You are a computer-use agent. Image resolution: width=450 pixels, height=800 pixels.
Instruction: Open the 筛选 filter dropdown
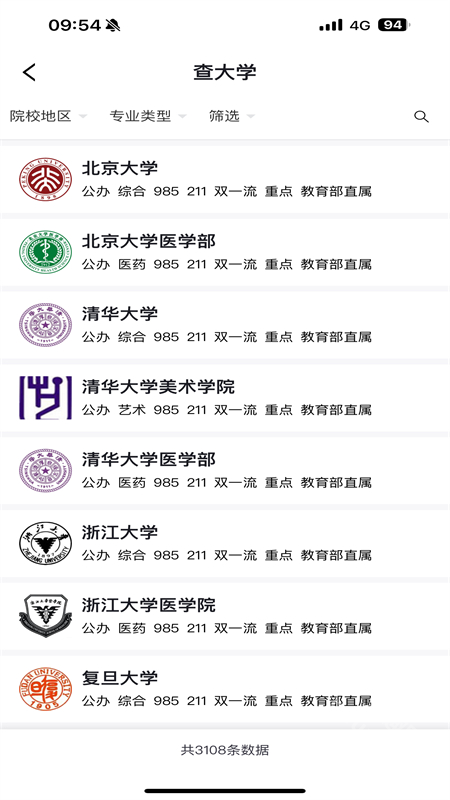(x=232, y=116)
